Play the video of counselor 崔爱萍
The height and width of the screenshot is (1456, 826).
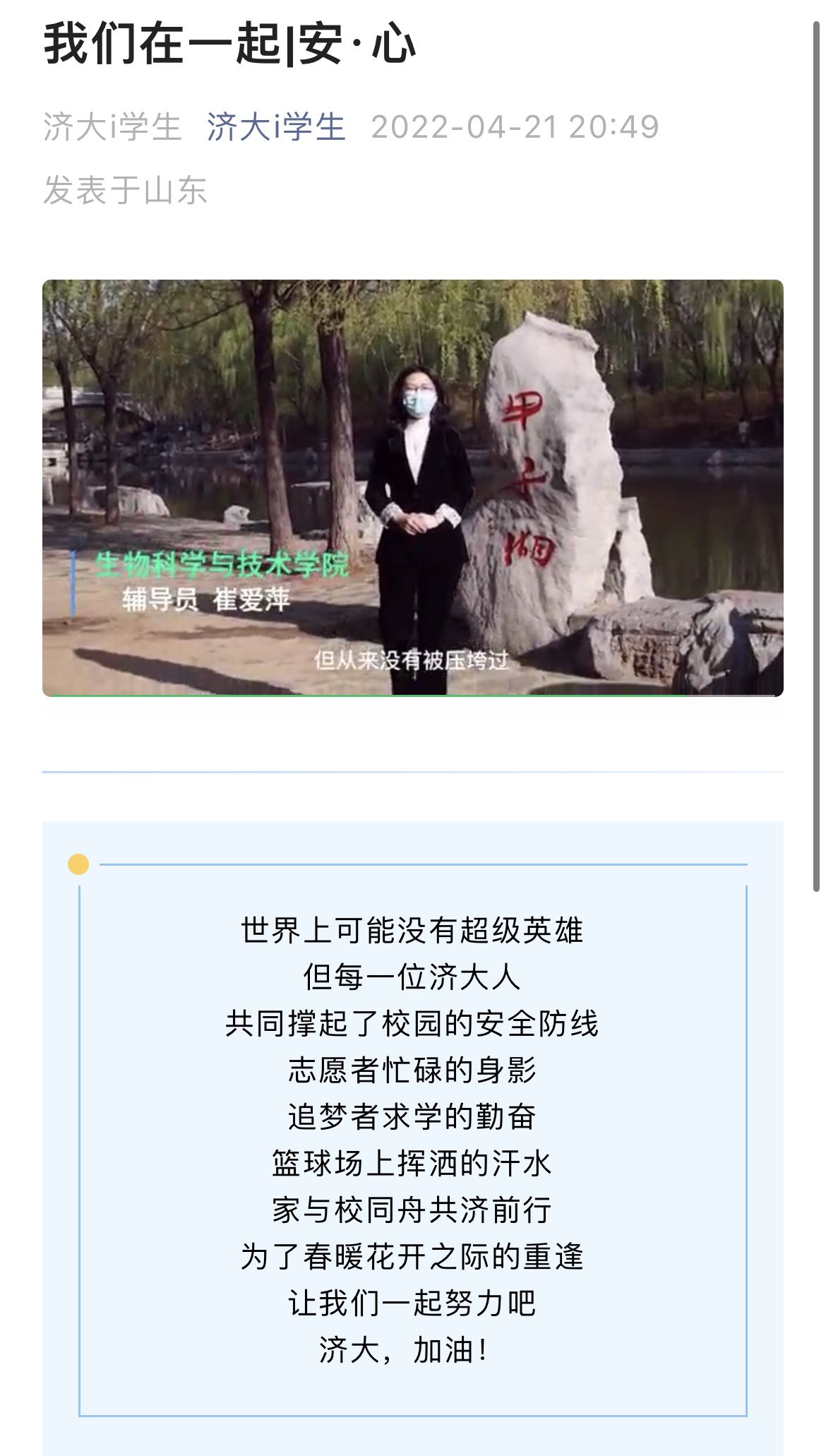click(x=412, y=488)
